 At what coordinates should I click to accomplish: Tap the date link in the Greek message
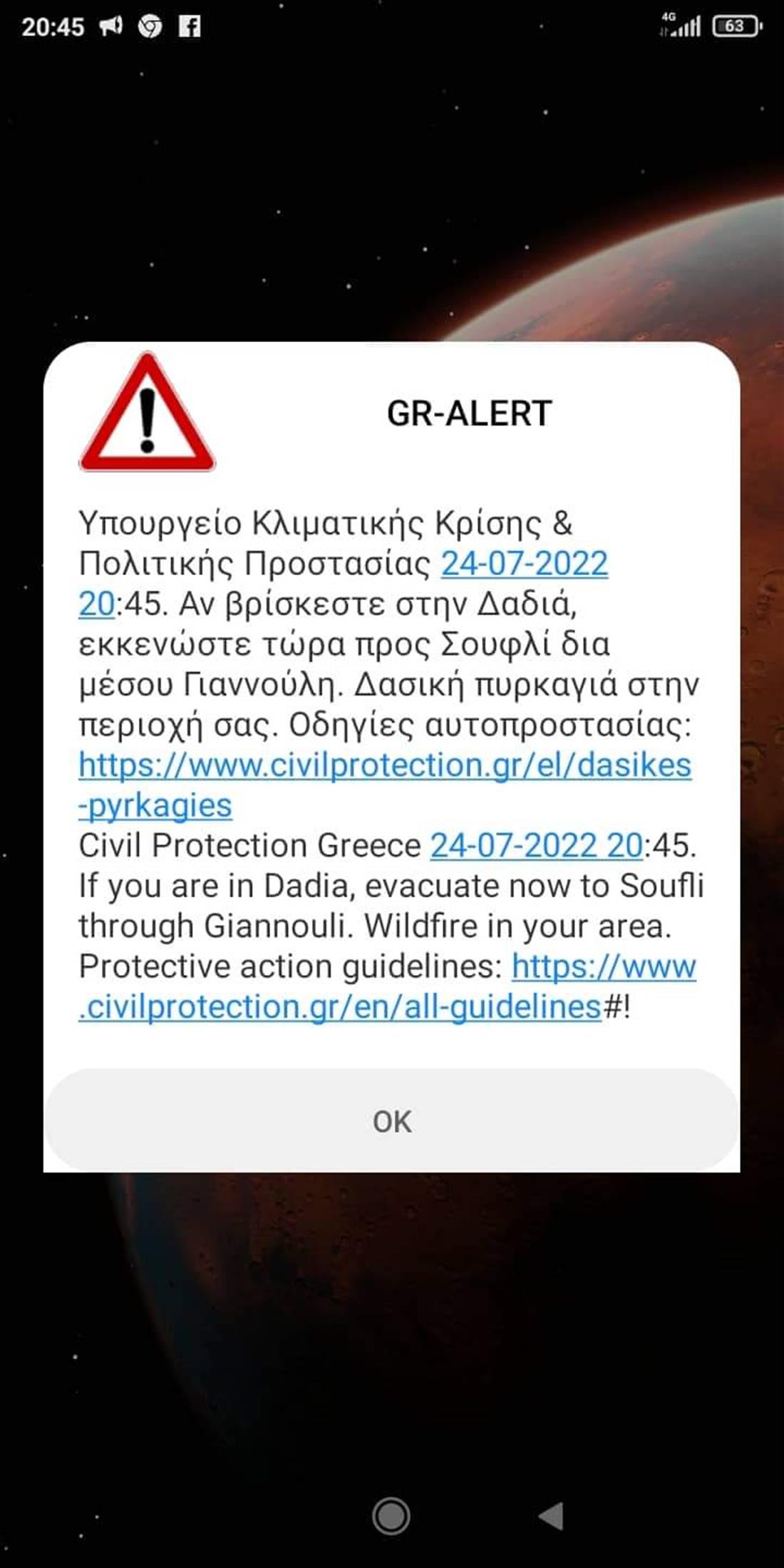click(x=525, y=564)
